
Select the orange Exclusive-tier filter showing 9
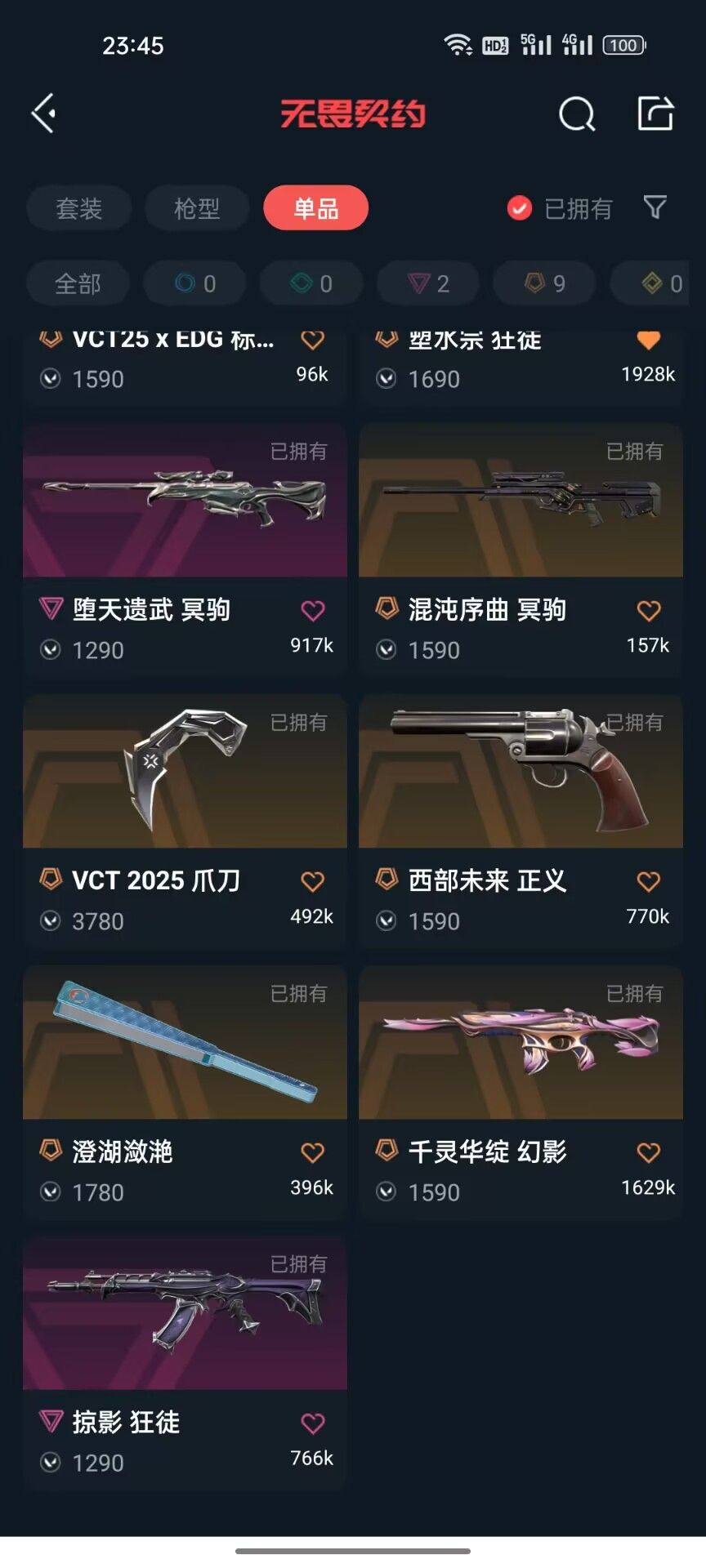pyautogui.click(x=544, y=283)
